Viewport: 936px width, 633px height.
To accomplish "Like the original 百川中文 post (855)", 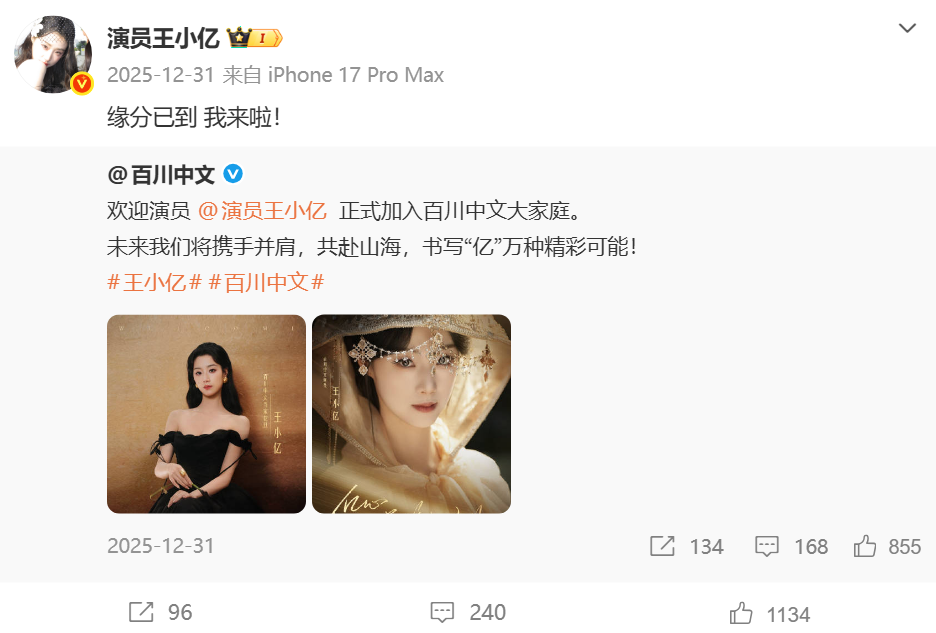I will tap(886, 546).
